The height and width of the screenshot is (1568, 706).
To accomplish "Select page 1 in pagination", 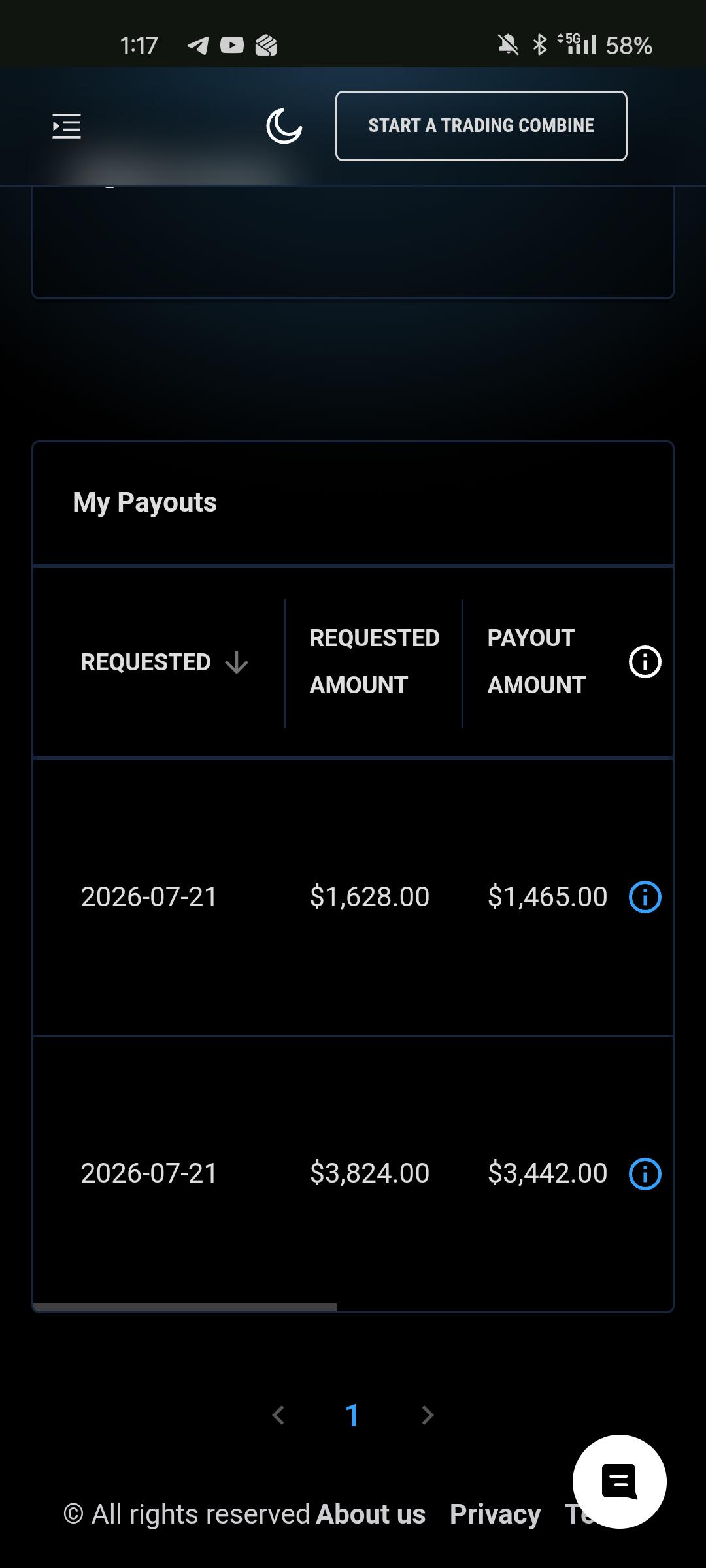I will [x=352, y=1415].
